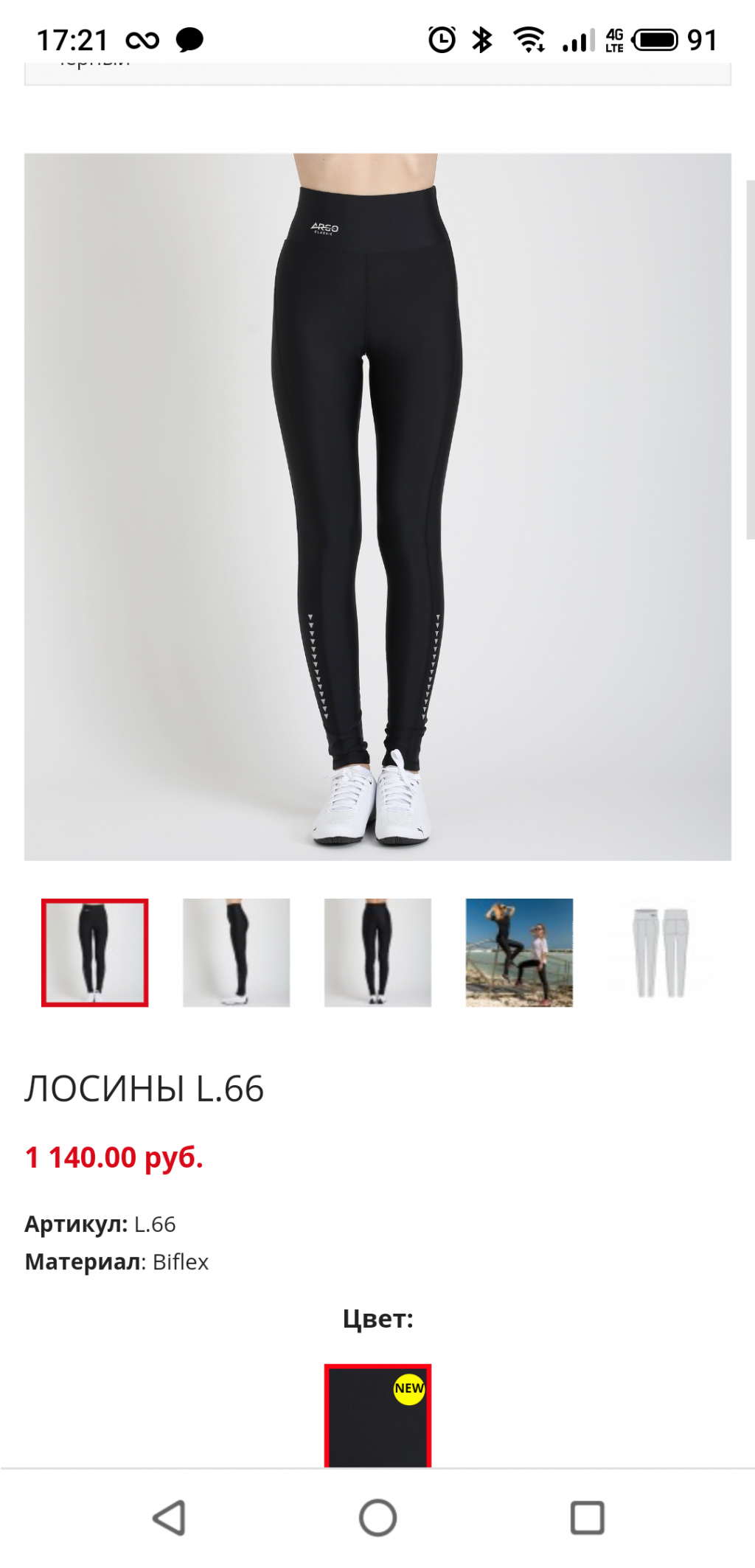The image size is (755, 1568).
Task: Go to the home screen
Action: point(377,1518)
